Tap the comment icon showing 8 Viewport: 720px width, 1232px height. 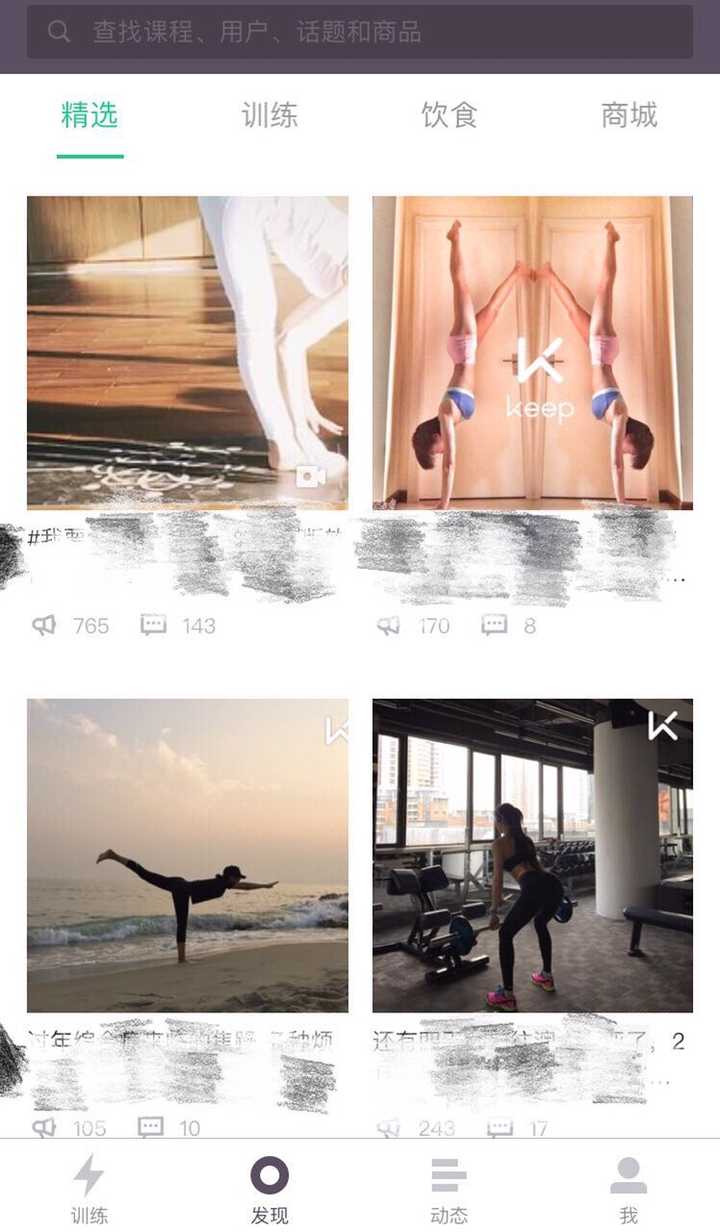click(494, 626)
